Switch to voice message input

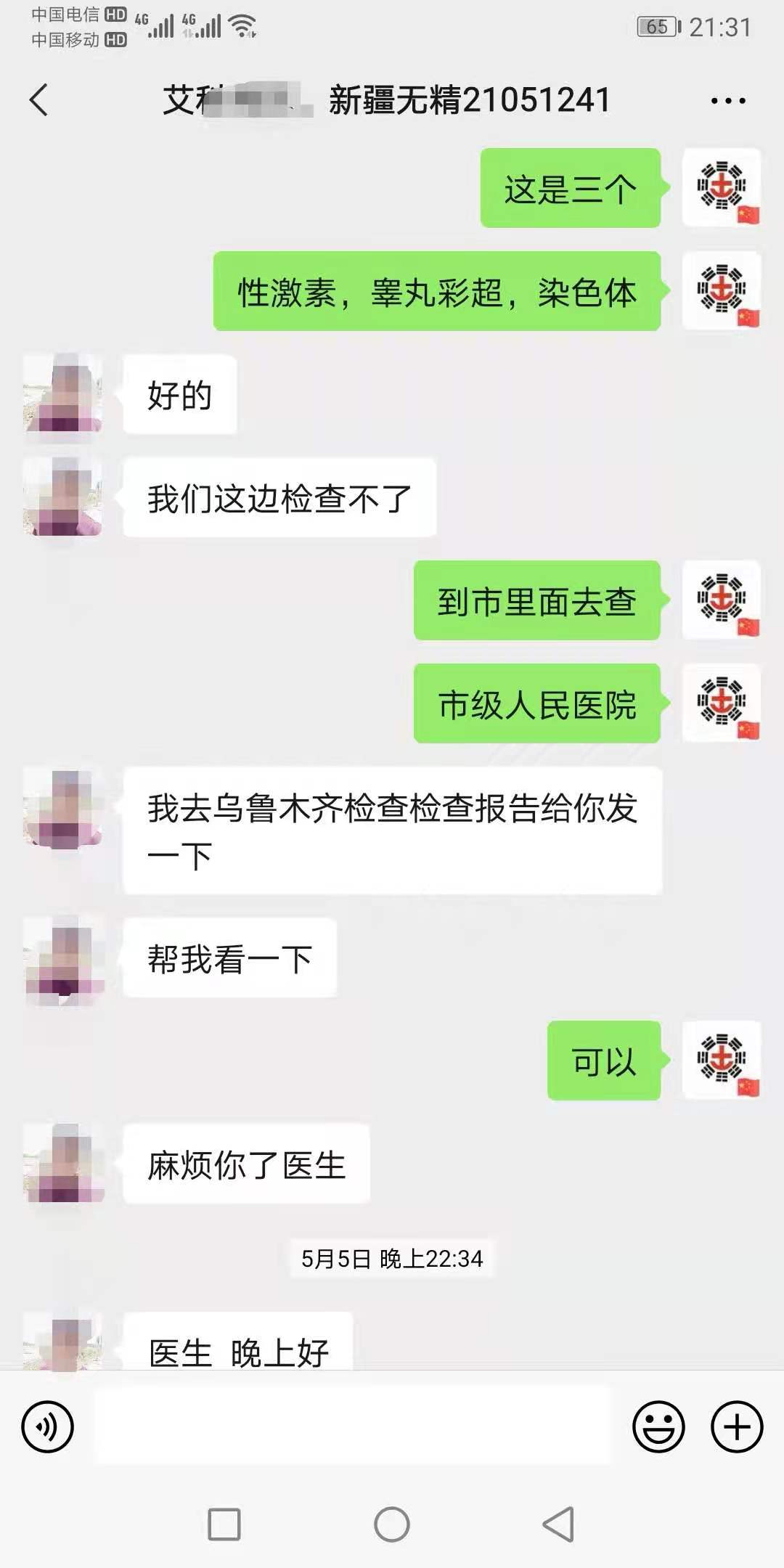click(x=48, y=1426)
